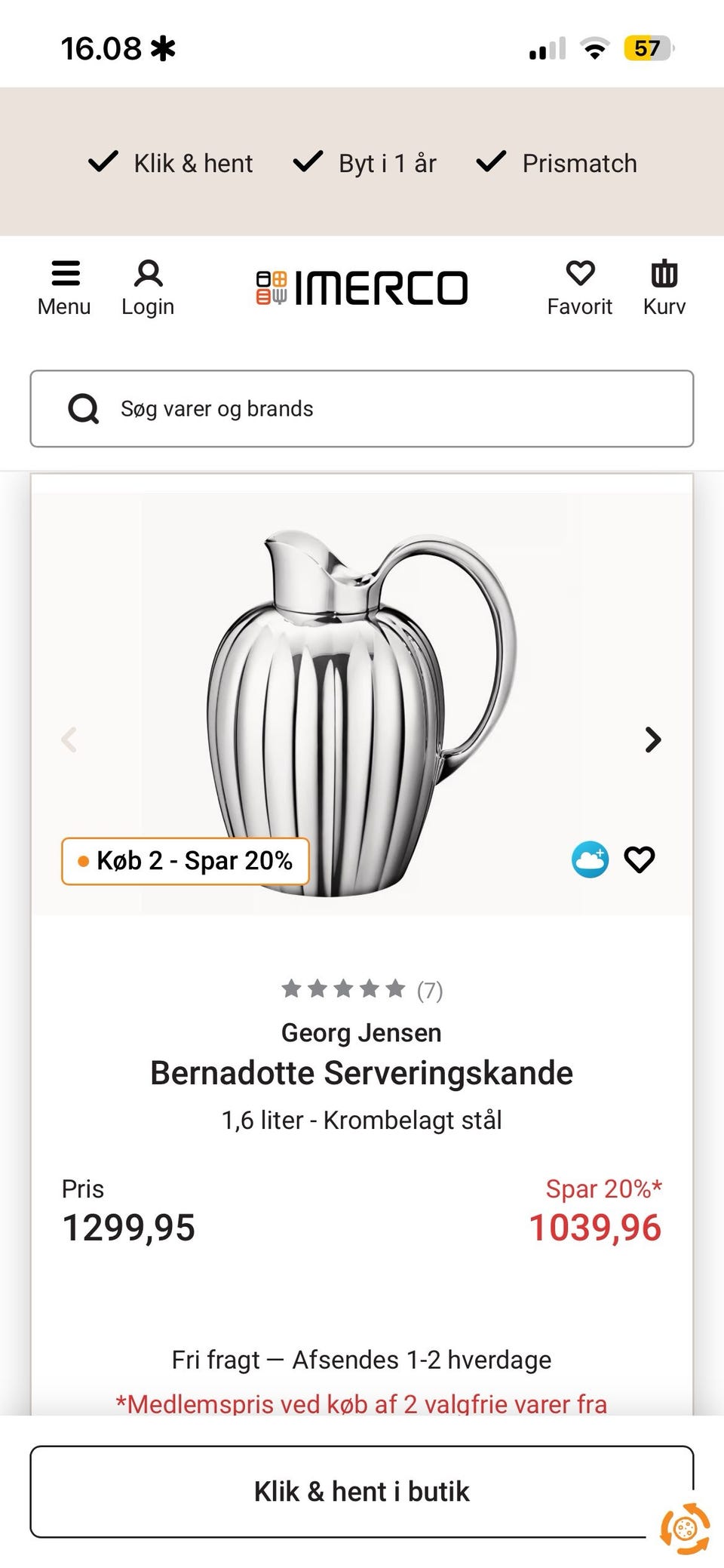
Task: Advance the image carousel with the right chevron
Action: coord(652,740)
